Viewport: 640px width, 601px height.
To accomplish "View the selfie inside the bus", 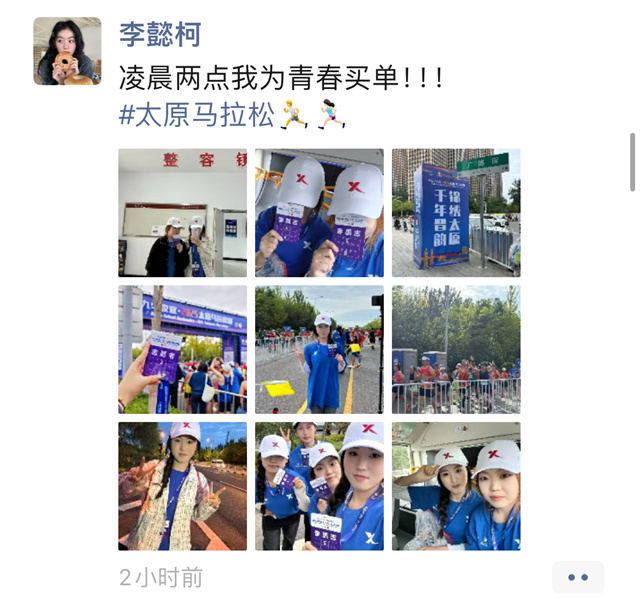I will coord(456,486).
